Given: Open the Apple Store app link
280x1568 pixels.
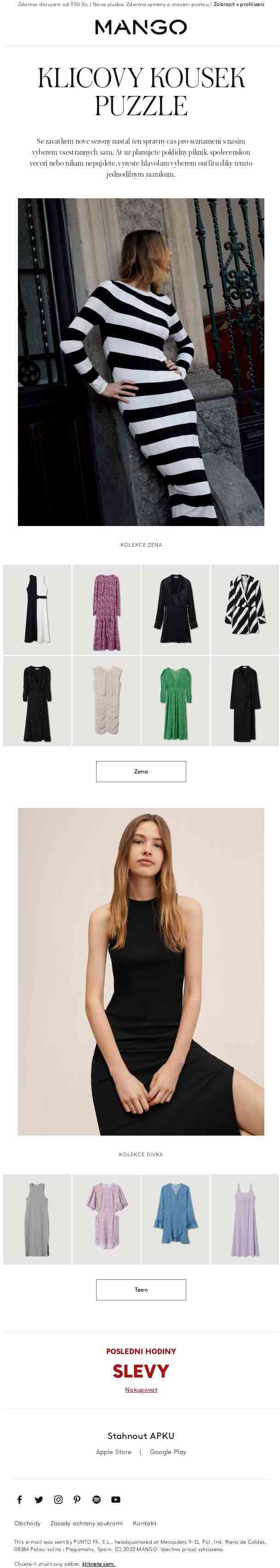Looking at the screenshot, I should 114,1451.
